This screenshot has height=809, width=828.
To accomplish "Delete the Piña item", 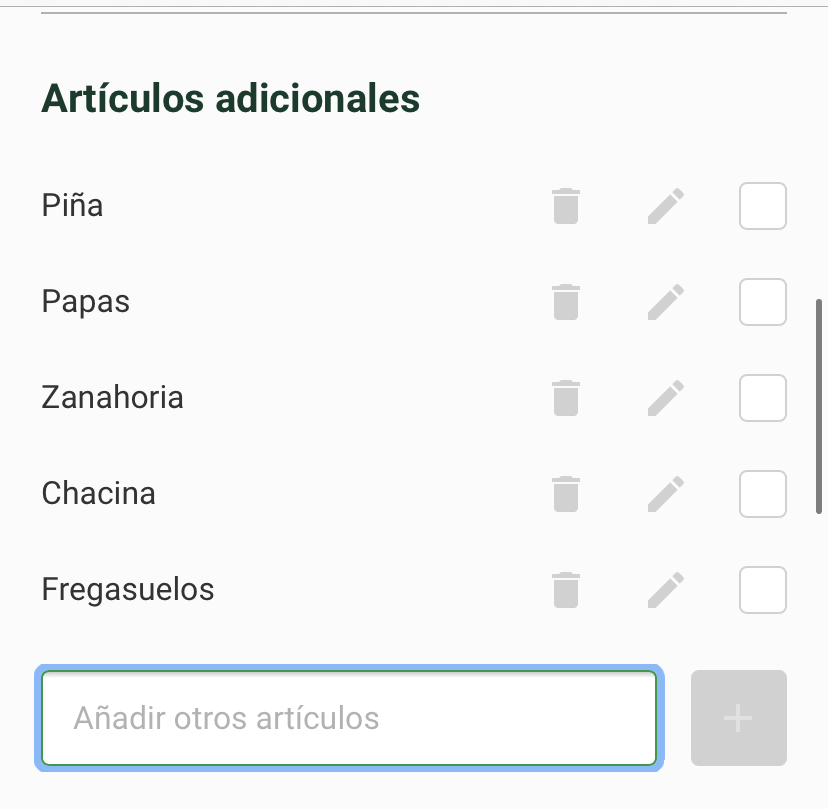I will [566, 206].
